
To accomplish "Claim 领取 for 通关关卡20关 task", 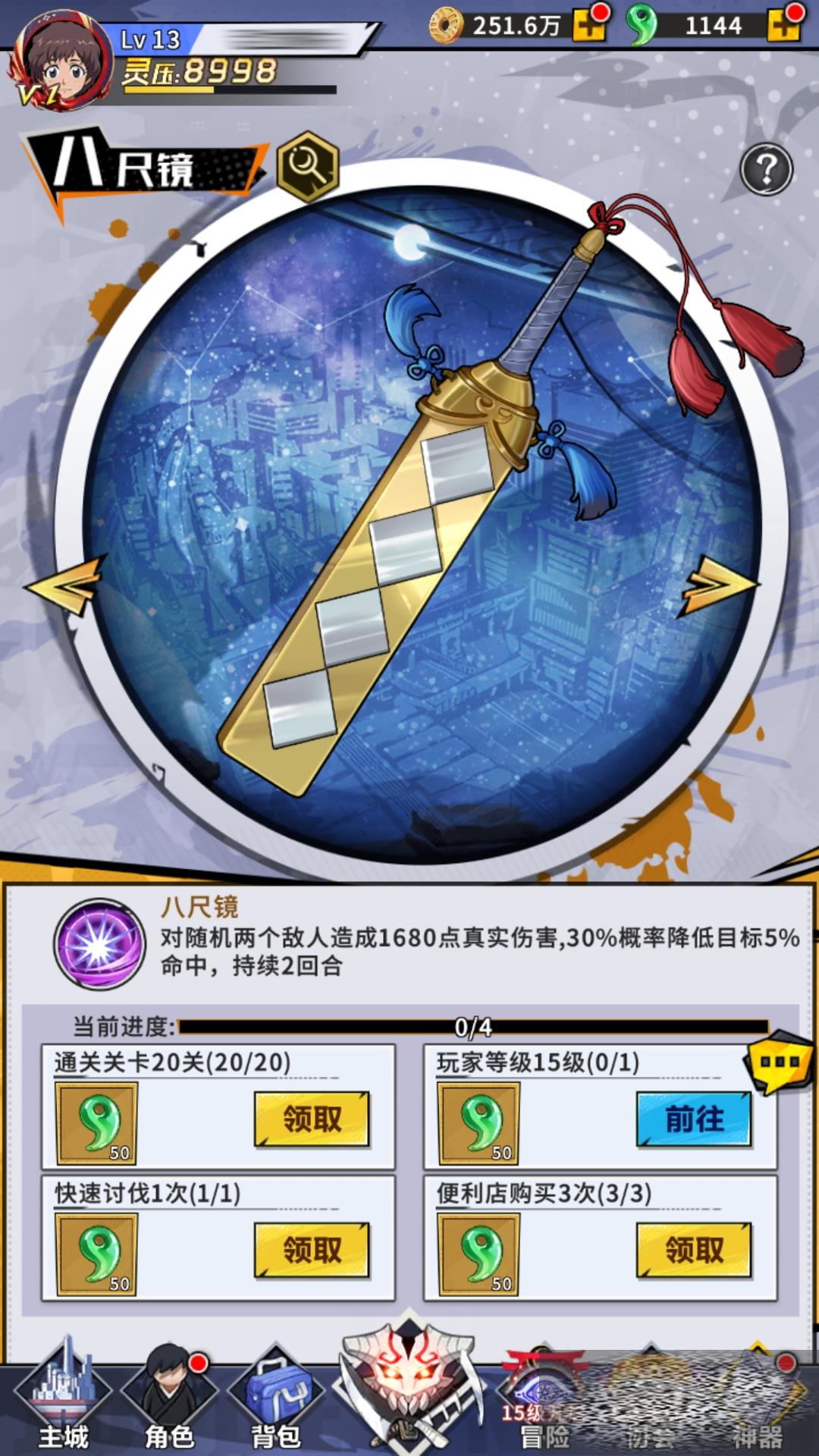I will pyautogui.click(x=312, y=1119).
